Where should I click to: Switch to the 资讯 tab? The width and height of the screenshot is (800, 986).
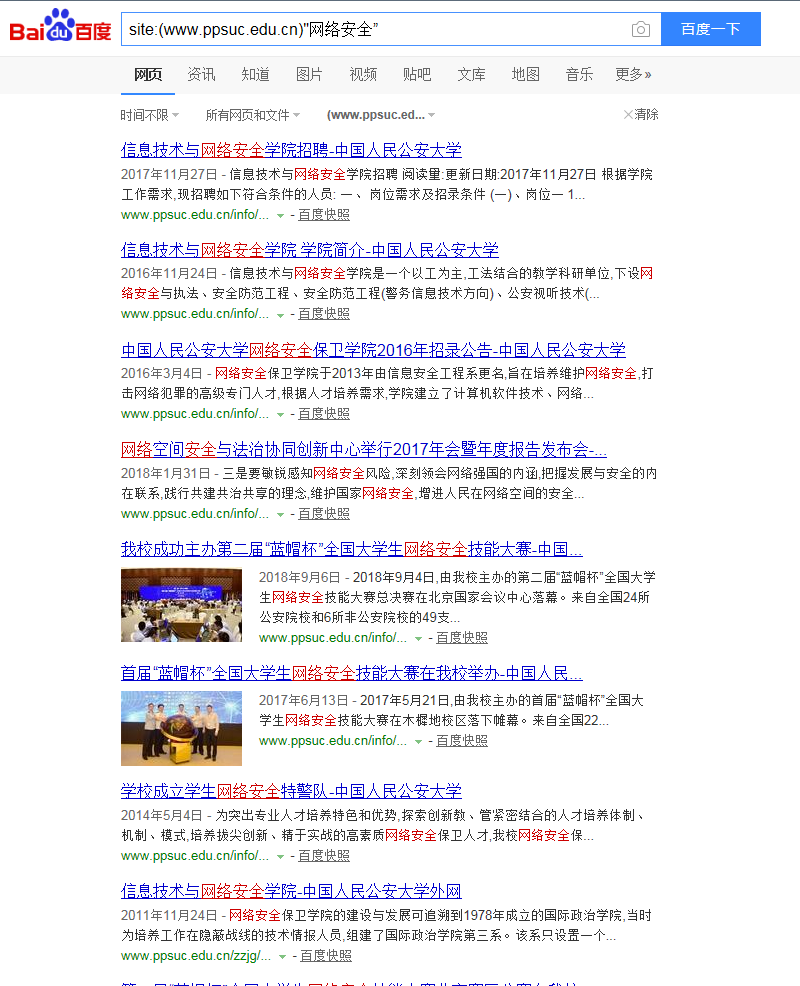[201, 74]
